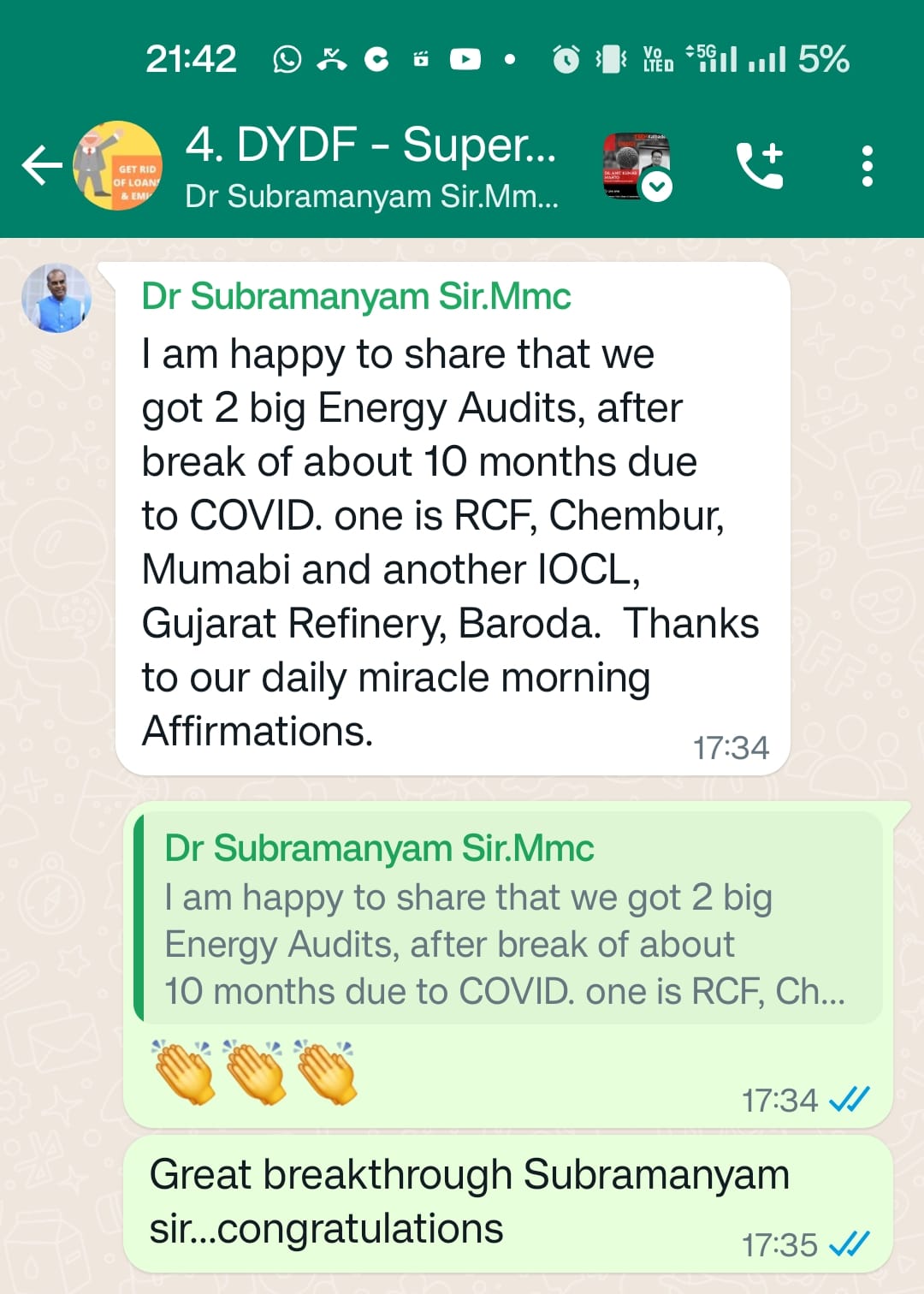Open the pinned status thumbnail in header
Screen dimensions: 924x1294
(637, 166)
